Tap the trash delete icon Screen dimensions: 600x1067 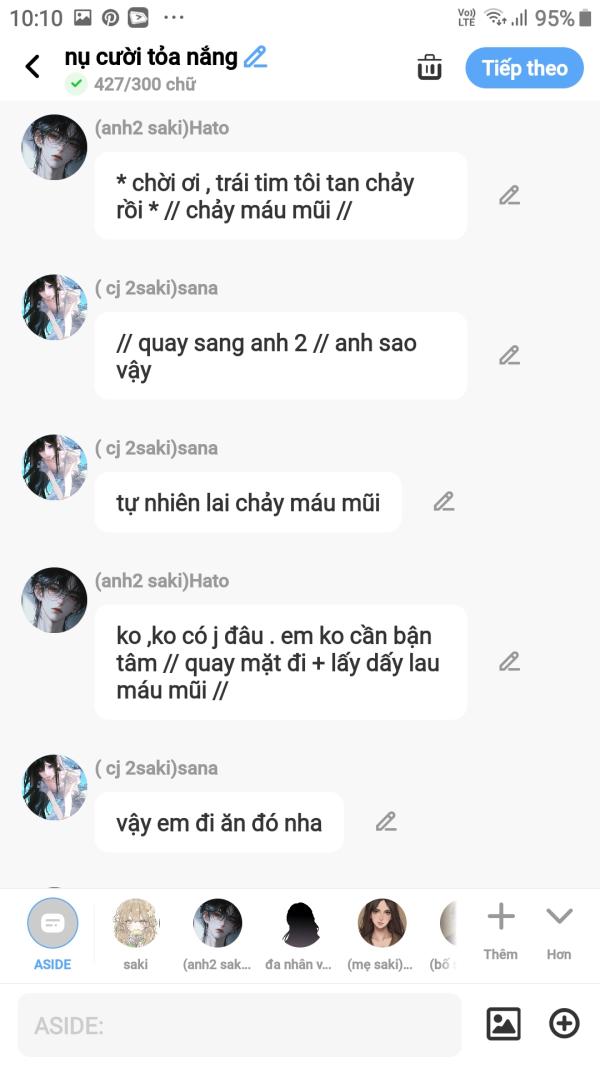click(x=429, y=68)
